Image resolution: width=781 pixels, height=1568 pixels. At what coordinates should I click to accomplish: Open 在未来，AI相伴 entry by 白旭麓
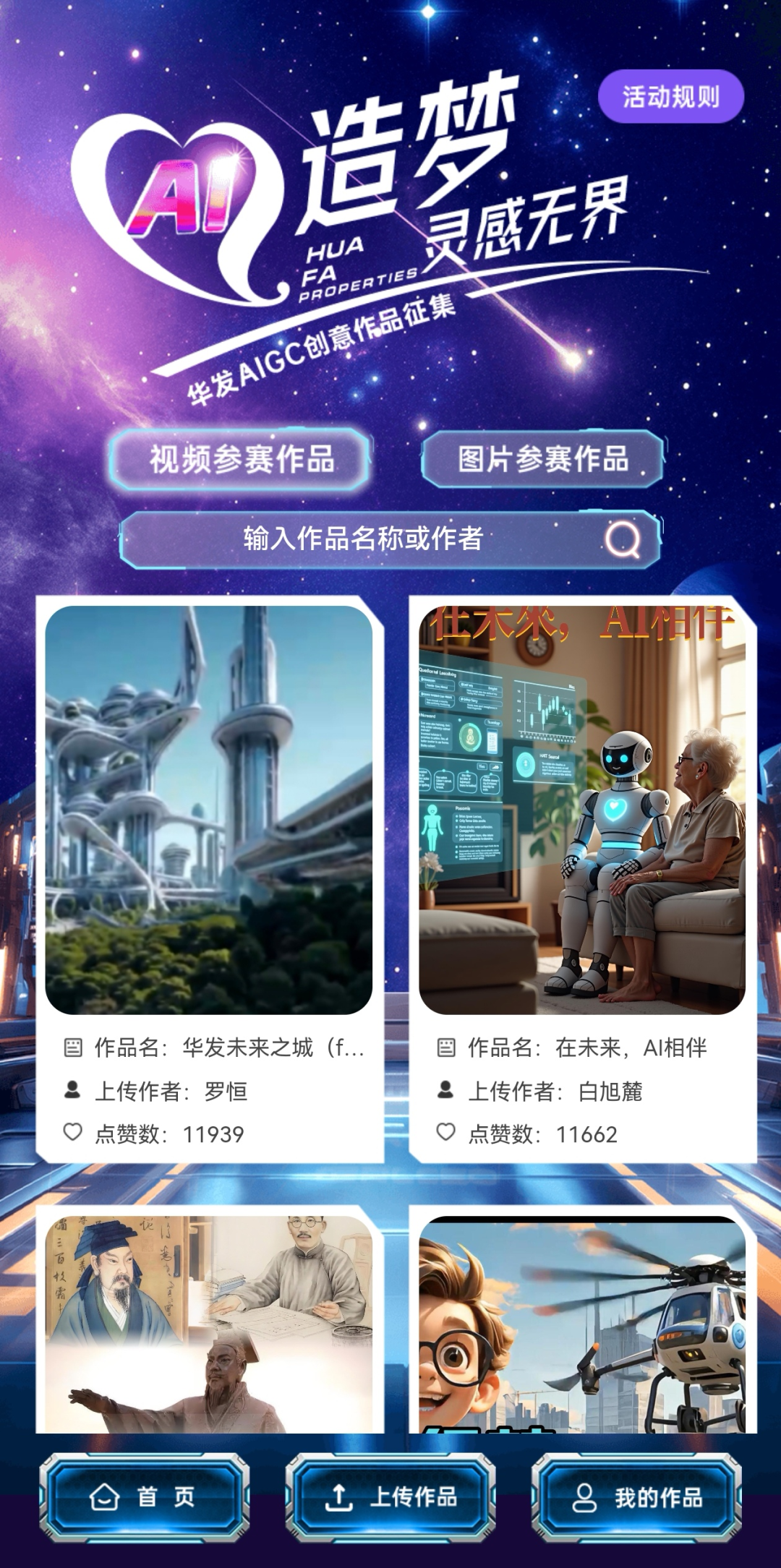582,810
